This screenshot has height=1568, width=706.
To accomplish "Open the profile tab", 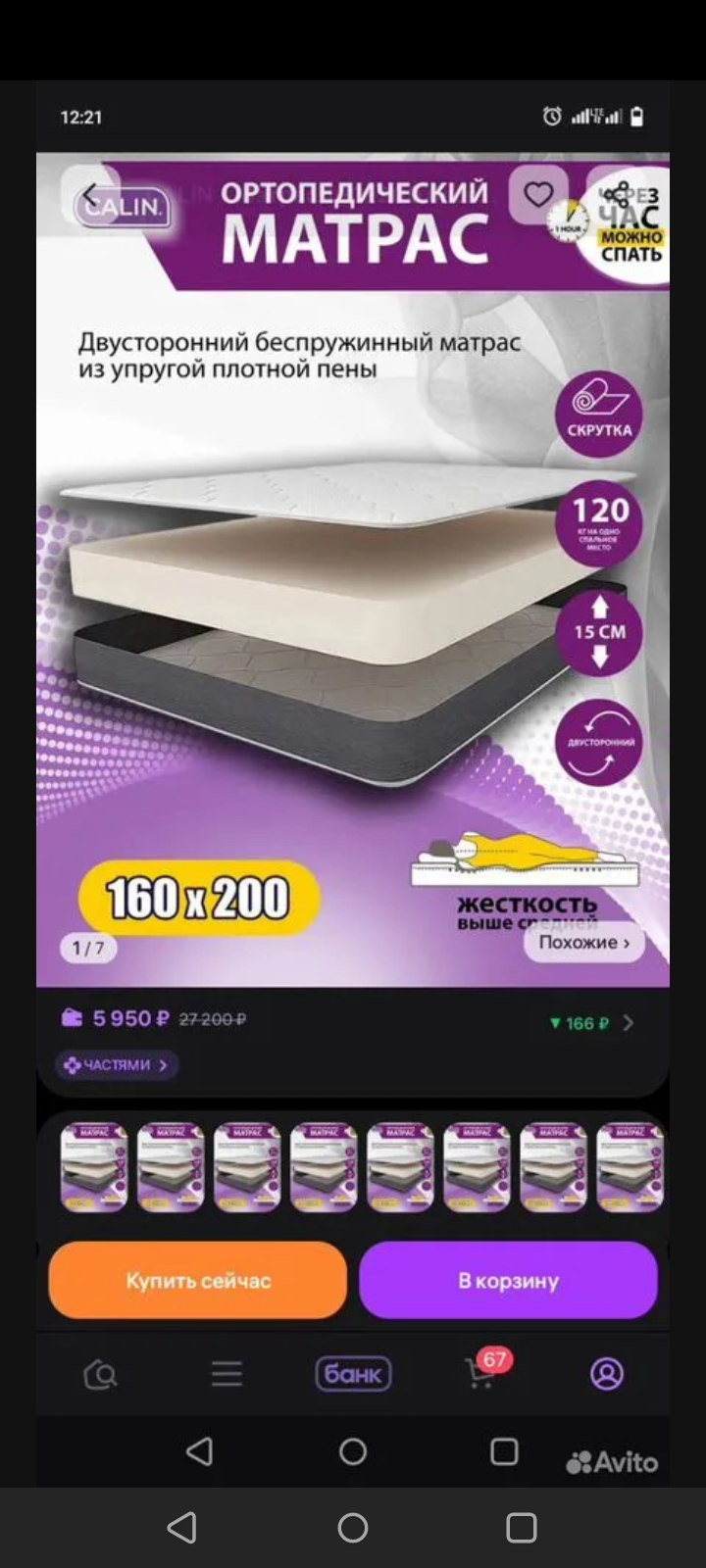I will (607, 1374).
